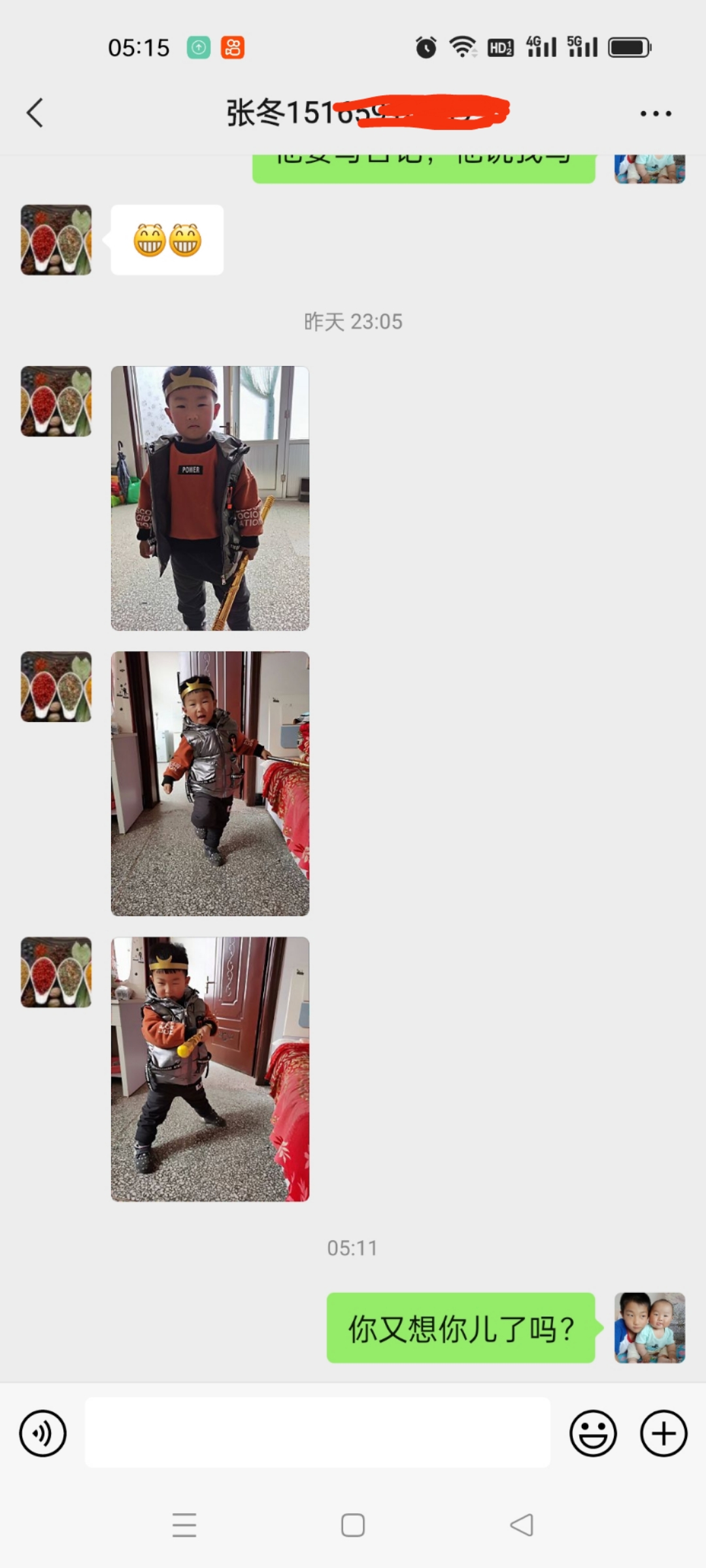Open photo of boy walking by the door
The height and width of the screenshot is (1568, 706).
click(x=210, y=783)
